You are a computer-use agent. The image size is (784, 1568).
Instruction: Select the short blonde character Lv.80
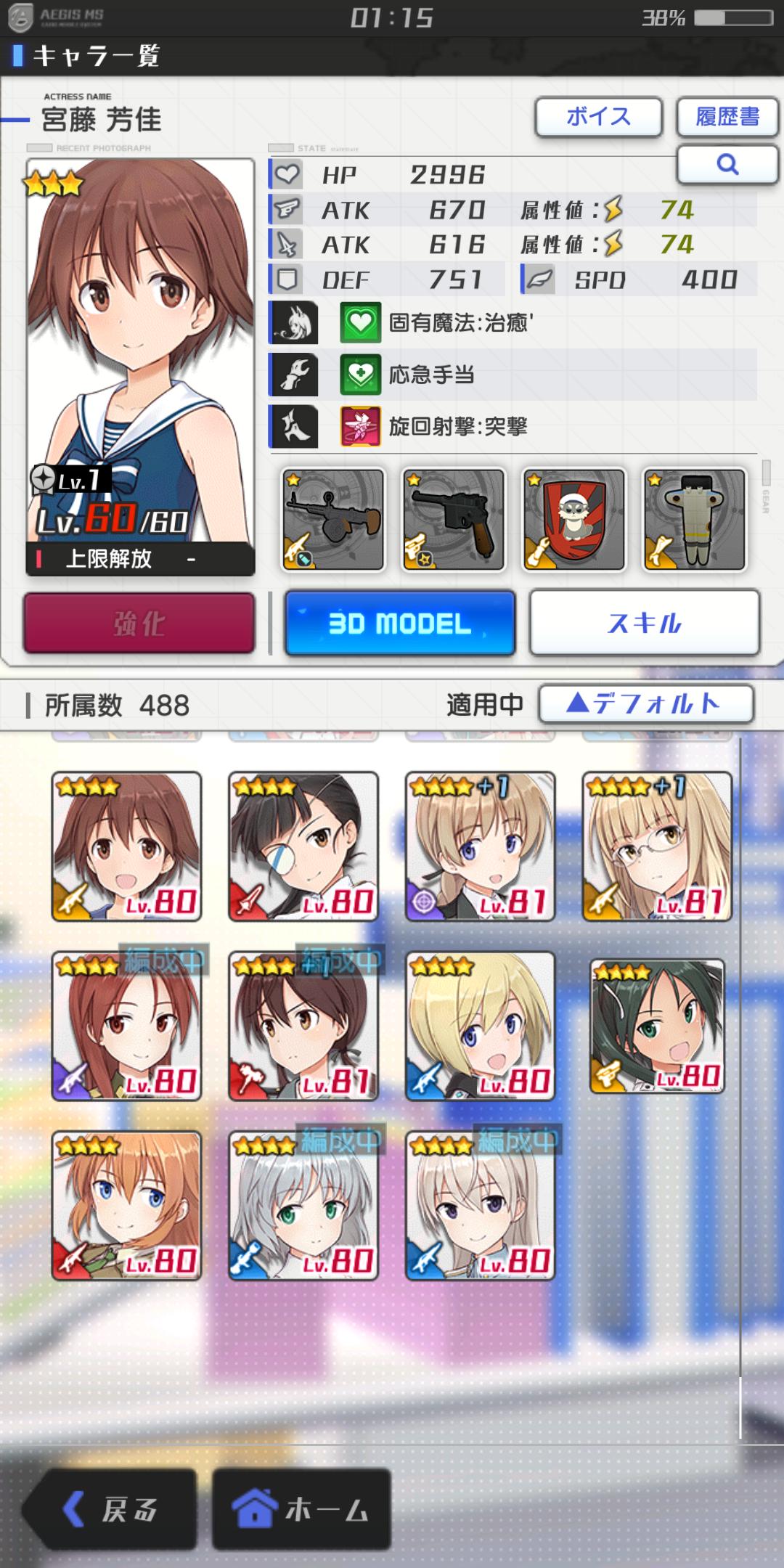point(480,1026)
